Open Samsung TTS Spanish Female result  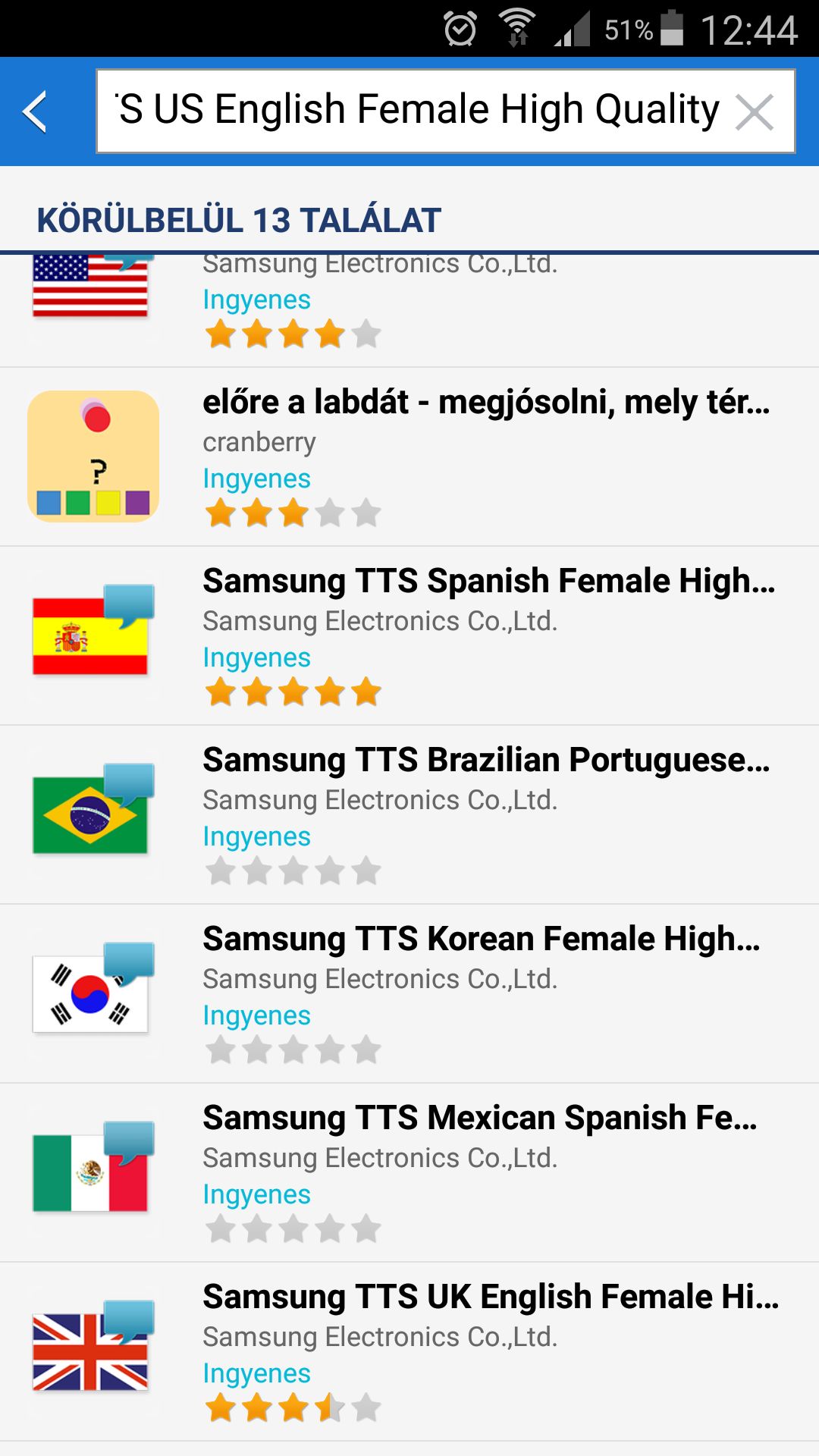[409, 635]
